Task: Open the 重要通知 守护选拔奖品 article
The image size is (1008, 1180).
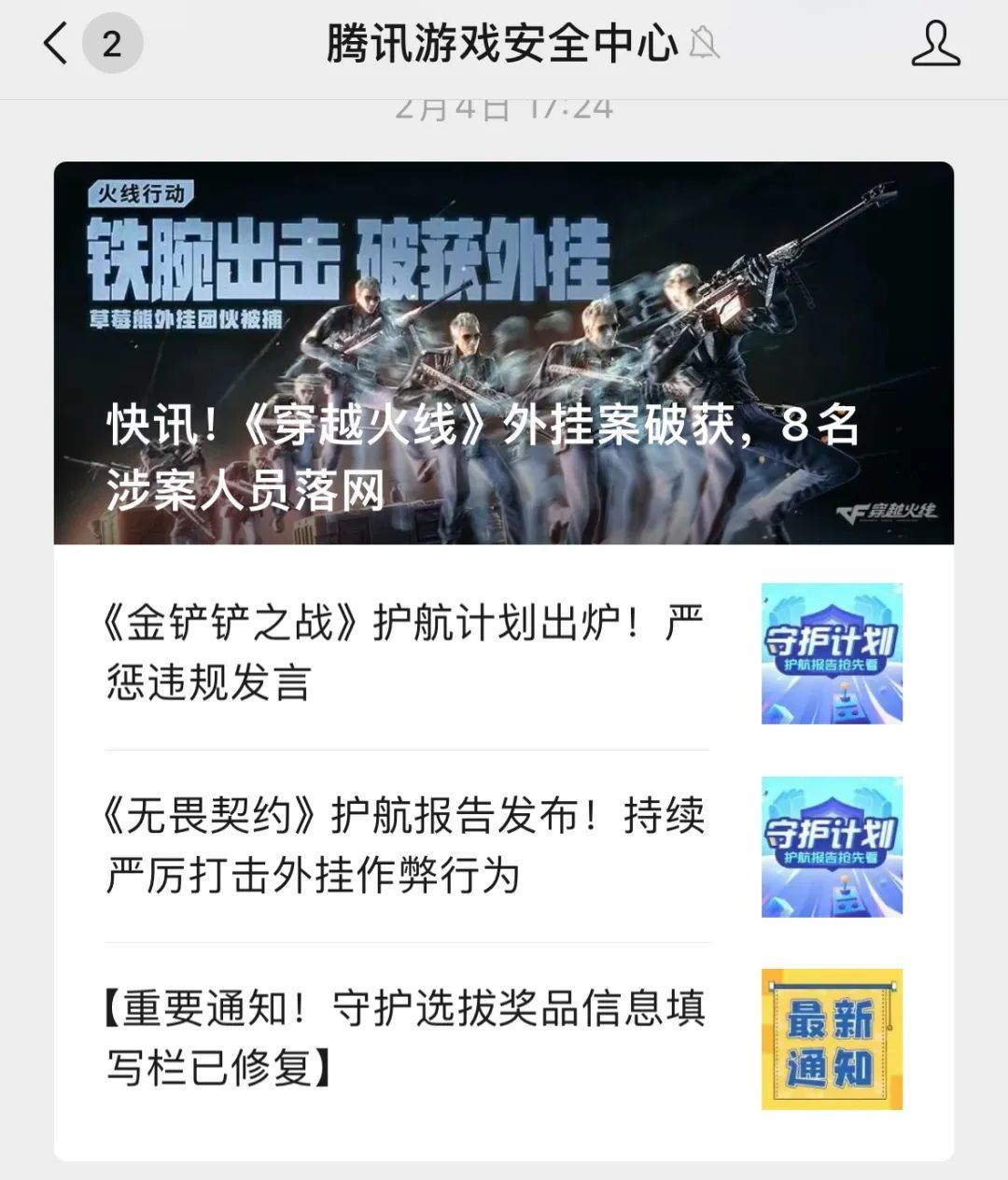Action: point(407,1038)
